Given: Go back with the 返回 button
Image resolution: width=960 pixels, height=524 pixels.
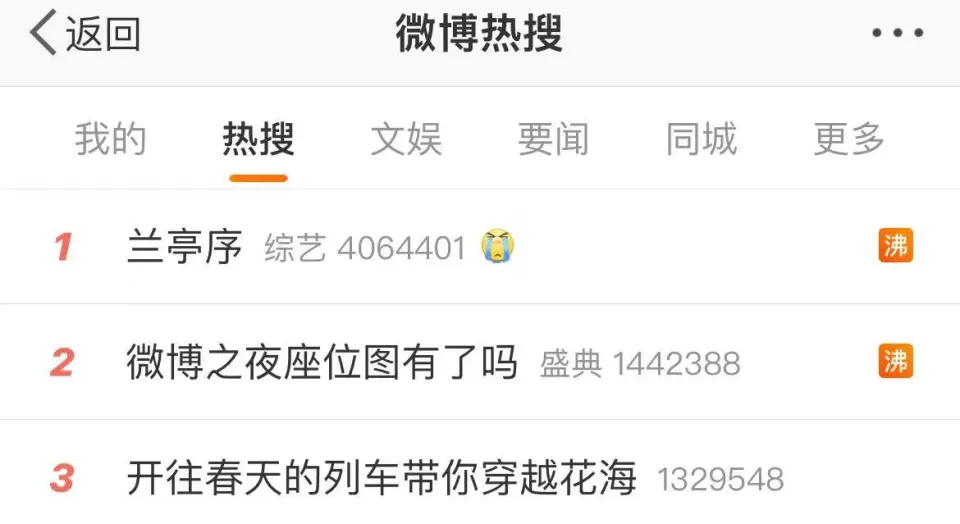Looking at the screenshot, I should coord(85,34).
